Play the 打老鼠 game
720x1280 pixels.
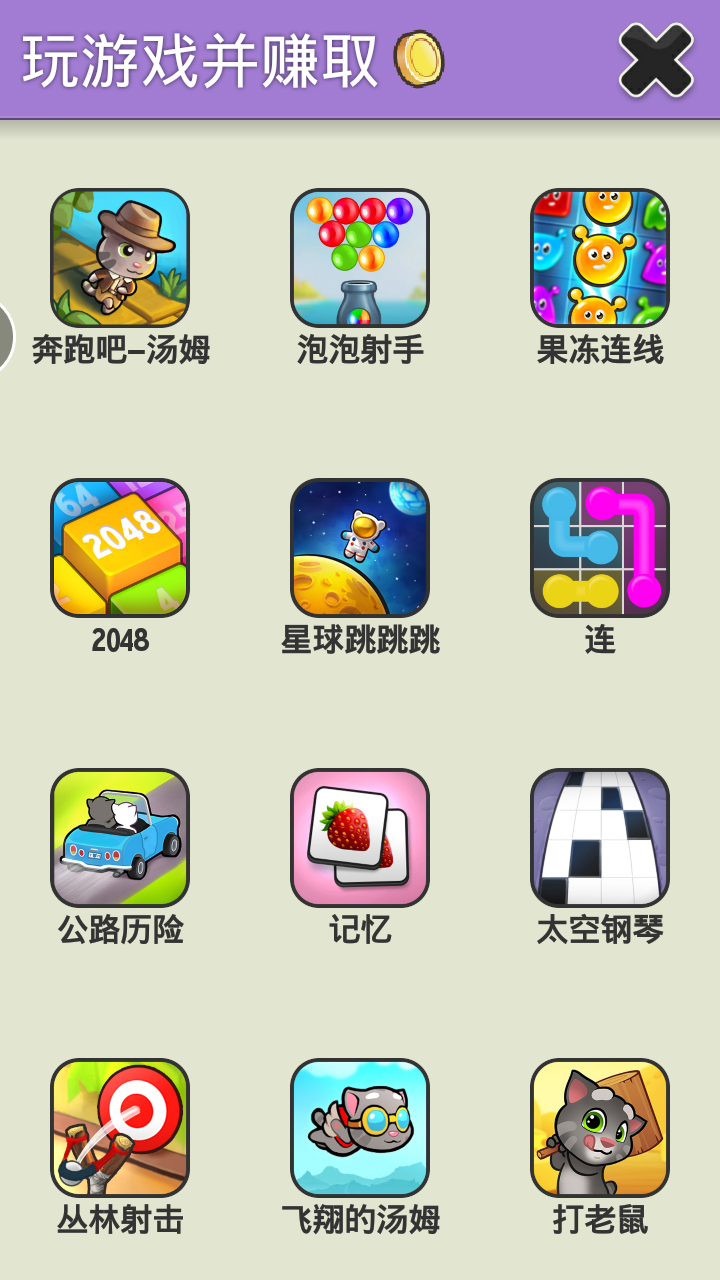pyautogui.click(x=600, y=1128)
